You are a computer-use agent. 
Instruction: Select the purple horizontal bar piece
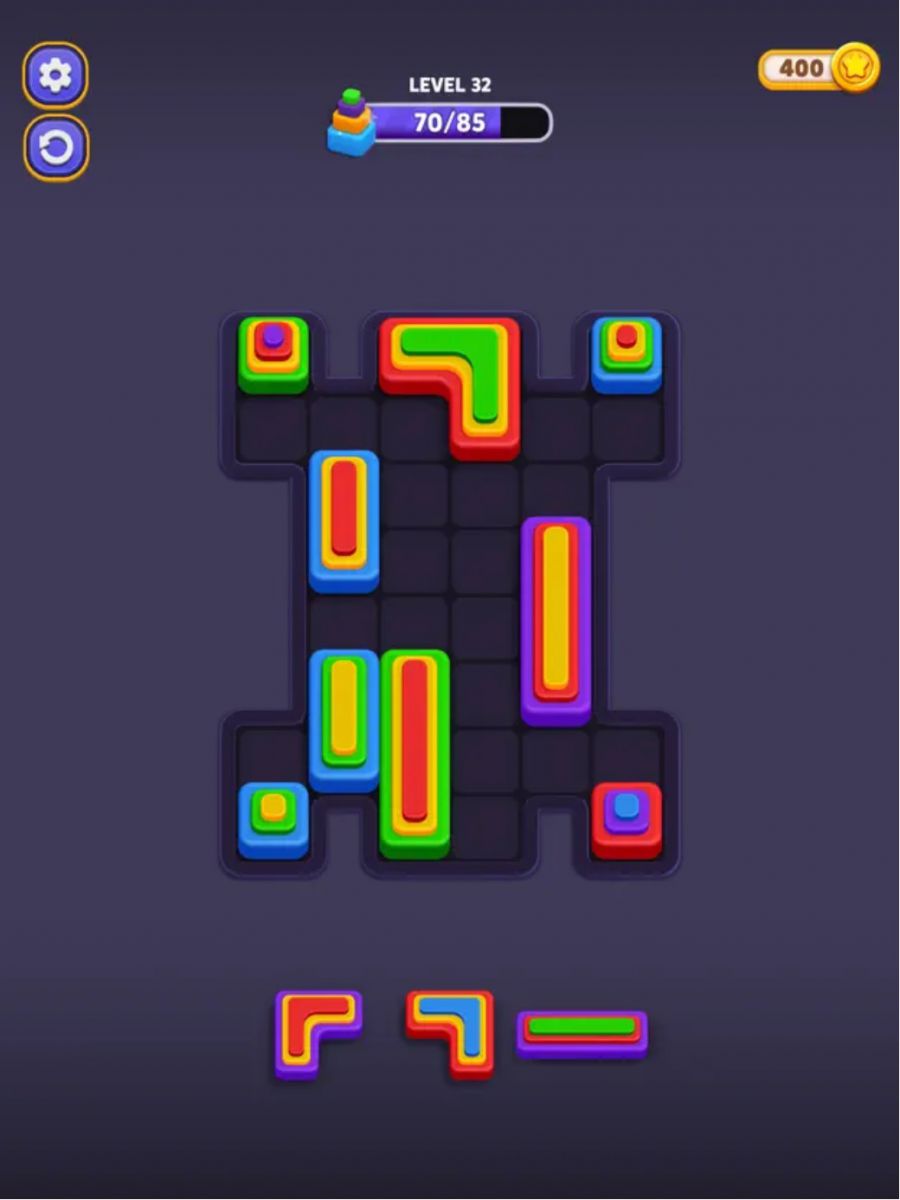coord(582,1033)
